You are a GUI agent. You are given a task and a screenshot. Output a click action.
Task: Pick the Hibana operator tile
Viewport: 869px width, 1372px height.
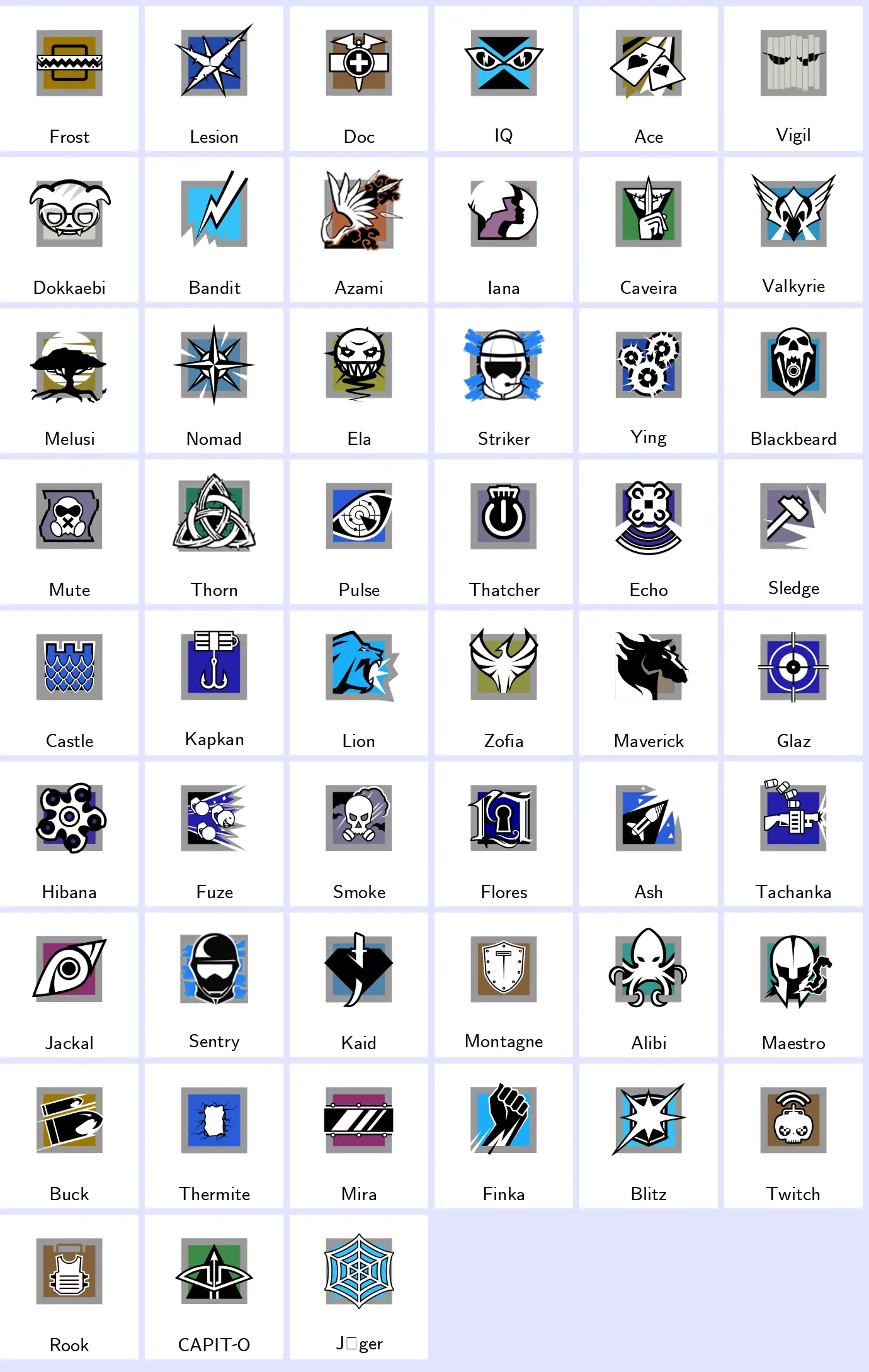click(69, 834)
